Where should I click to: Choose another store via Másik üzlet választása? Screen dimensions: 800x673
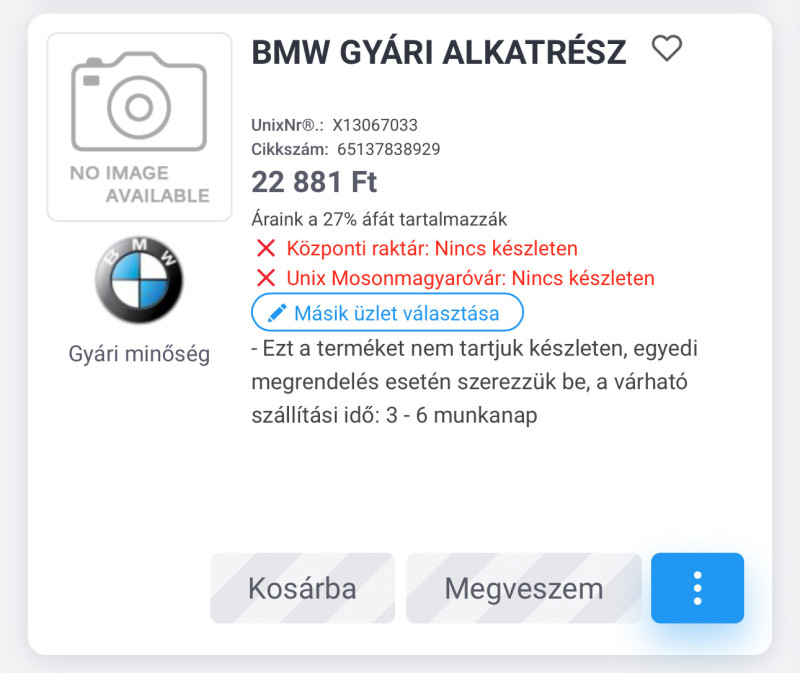(x=388, y=313)
